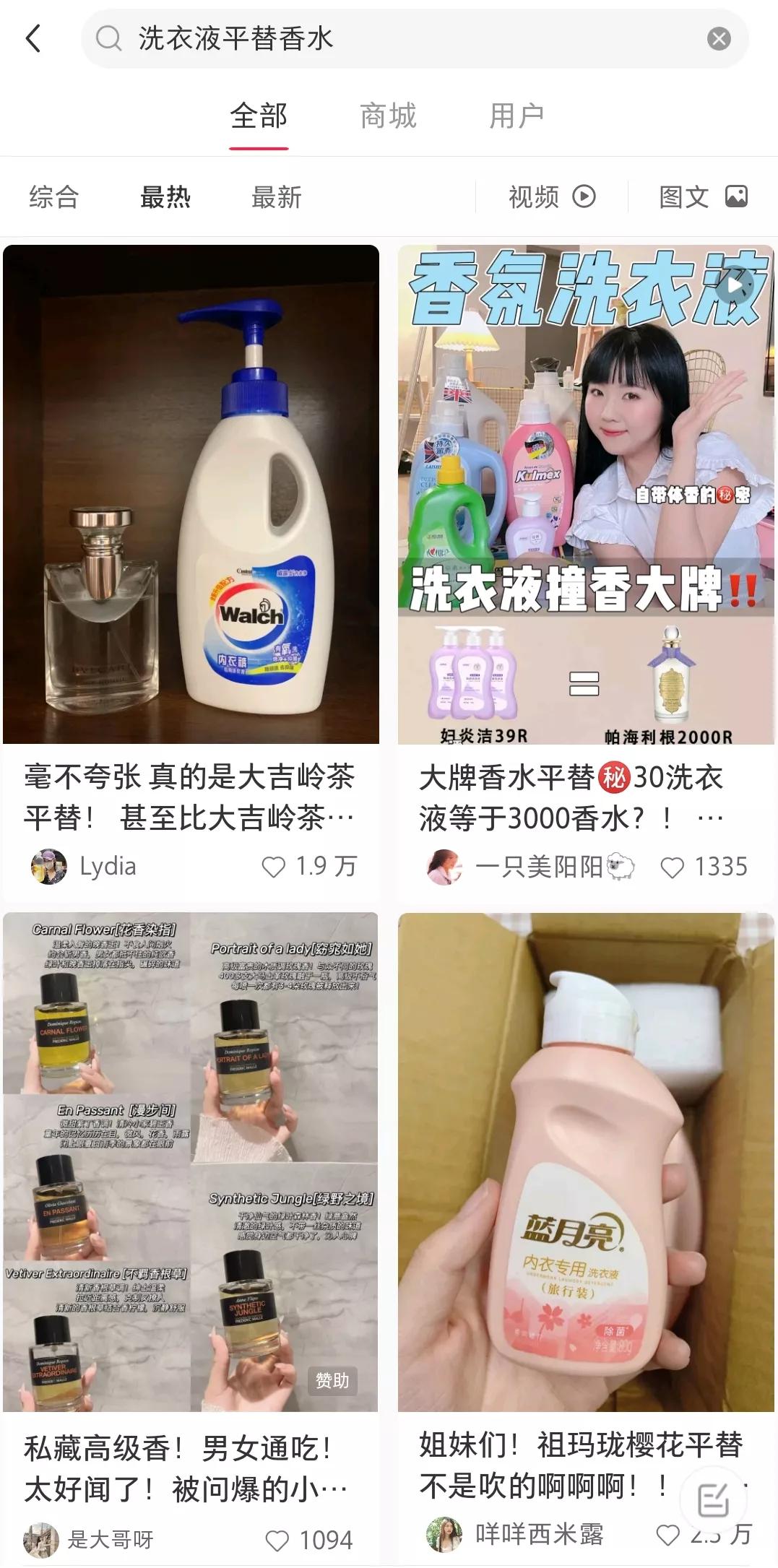This screenshot has width=778, height=1568.
Task: Open the sponsored 私藏高级香 post
Action: [191, 1156]
